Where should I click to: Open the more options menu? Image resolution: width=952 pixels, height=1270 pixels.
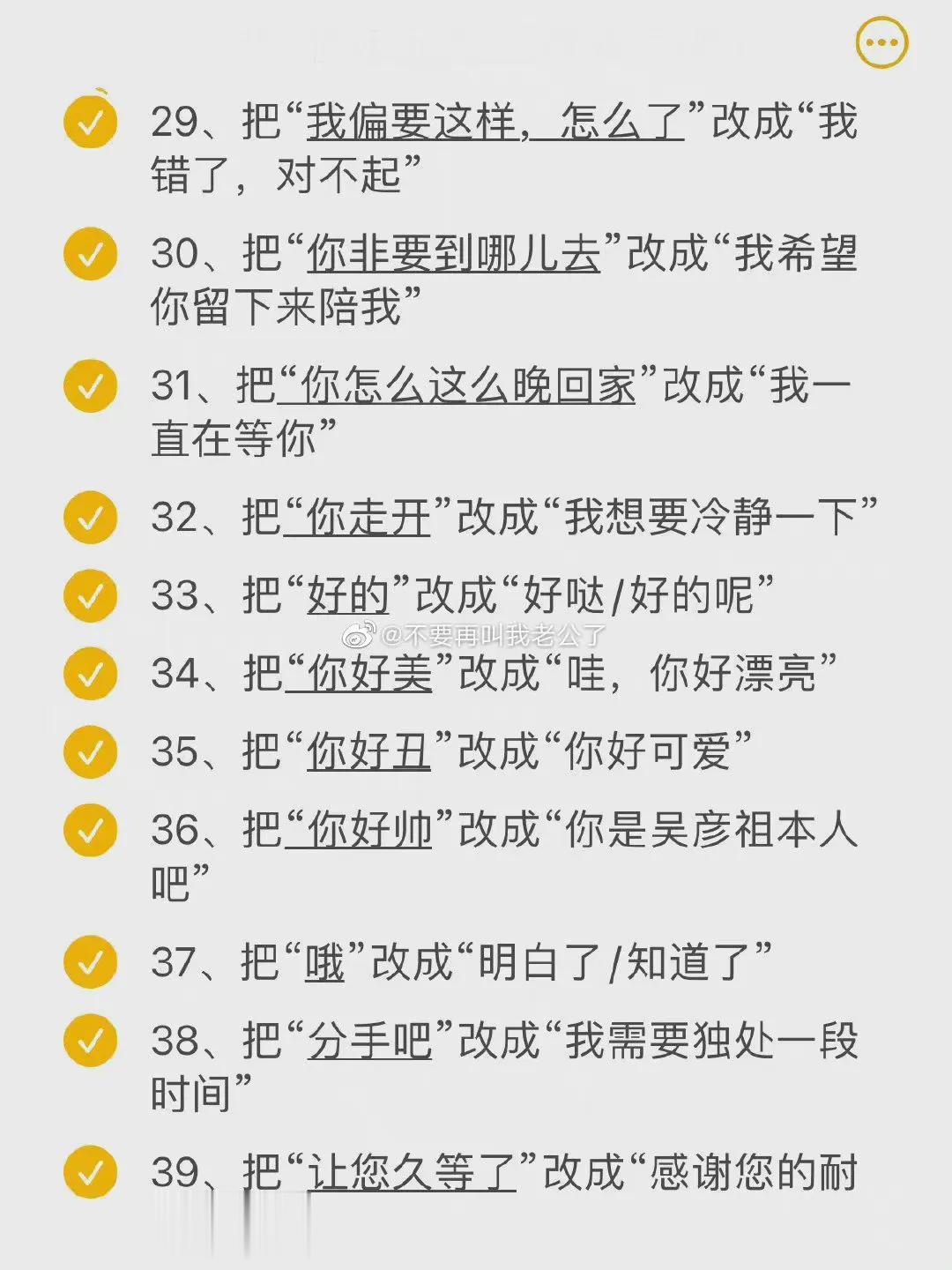point(881,42)
